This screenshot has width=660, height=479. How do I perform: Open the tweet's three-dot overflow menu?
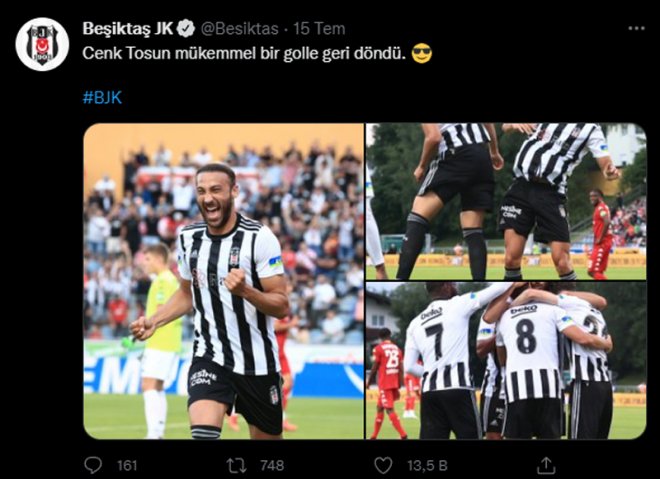click(636, 28)
